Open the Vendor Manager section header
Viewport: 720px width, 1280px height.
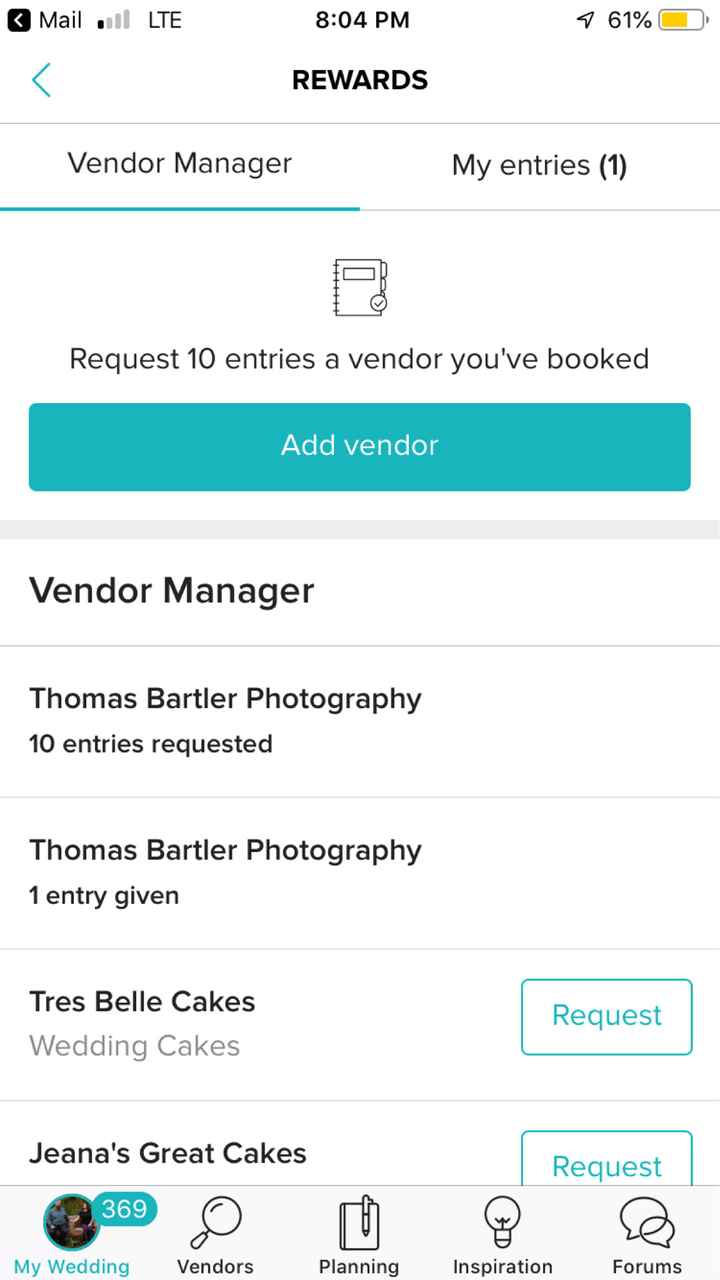pos(171,590)
